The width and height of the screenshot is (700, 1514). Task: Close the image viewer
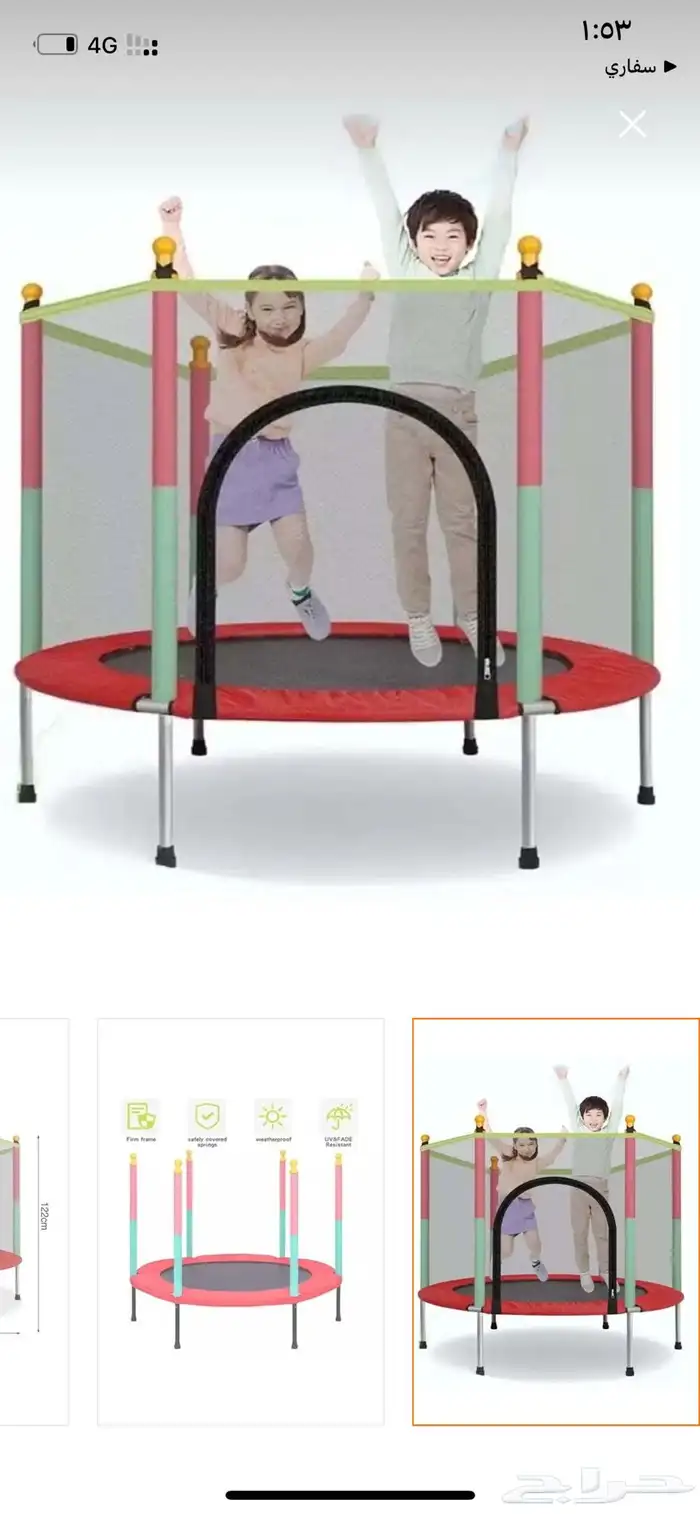(x=632, y=125)
